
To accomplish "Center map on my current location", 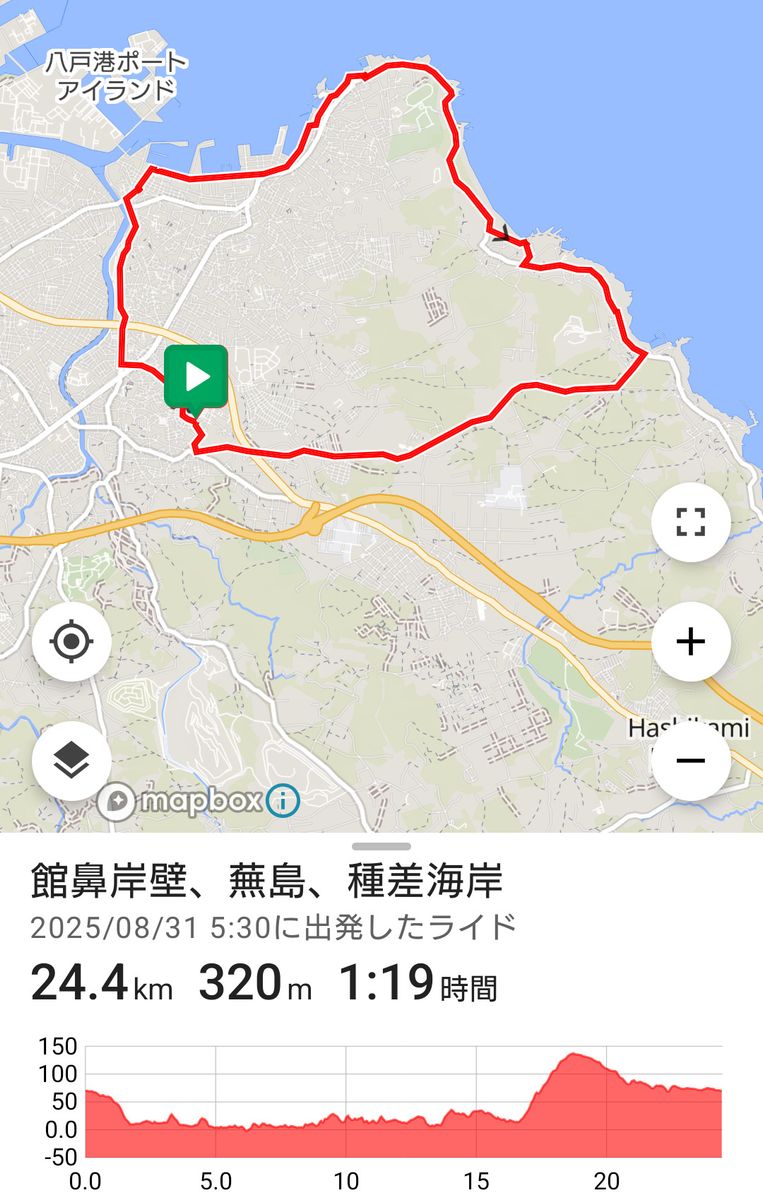I will [71, 641].
